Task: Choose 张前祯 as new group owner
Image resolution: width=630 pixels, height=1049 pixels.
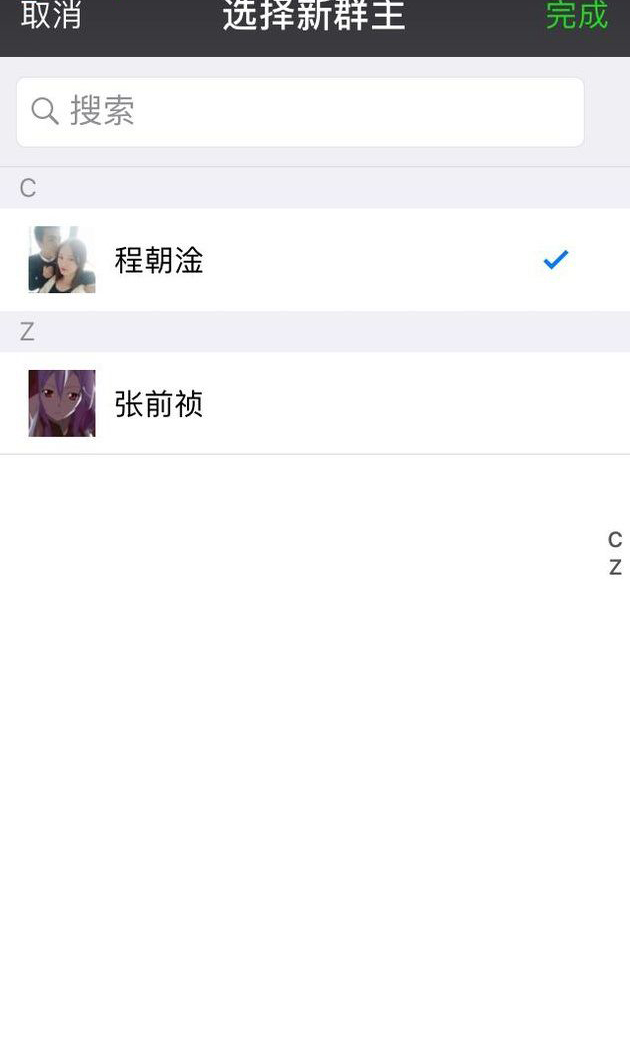Action: pyautogui.click(x=300, y=404)
